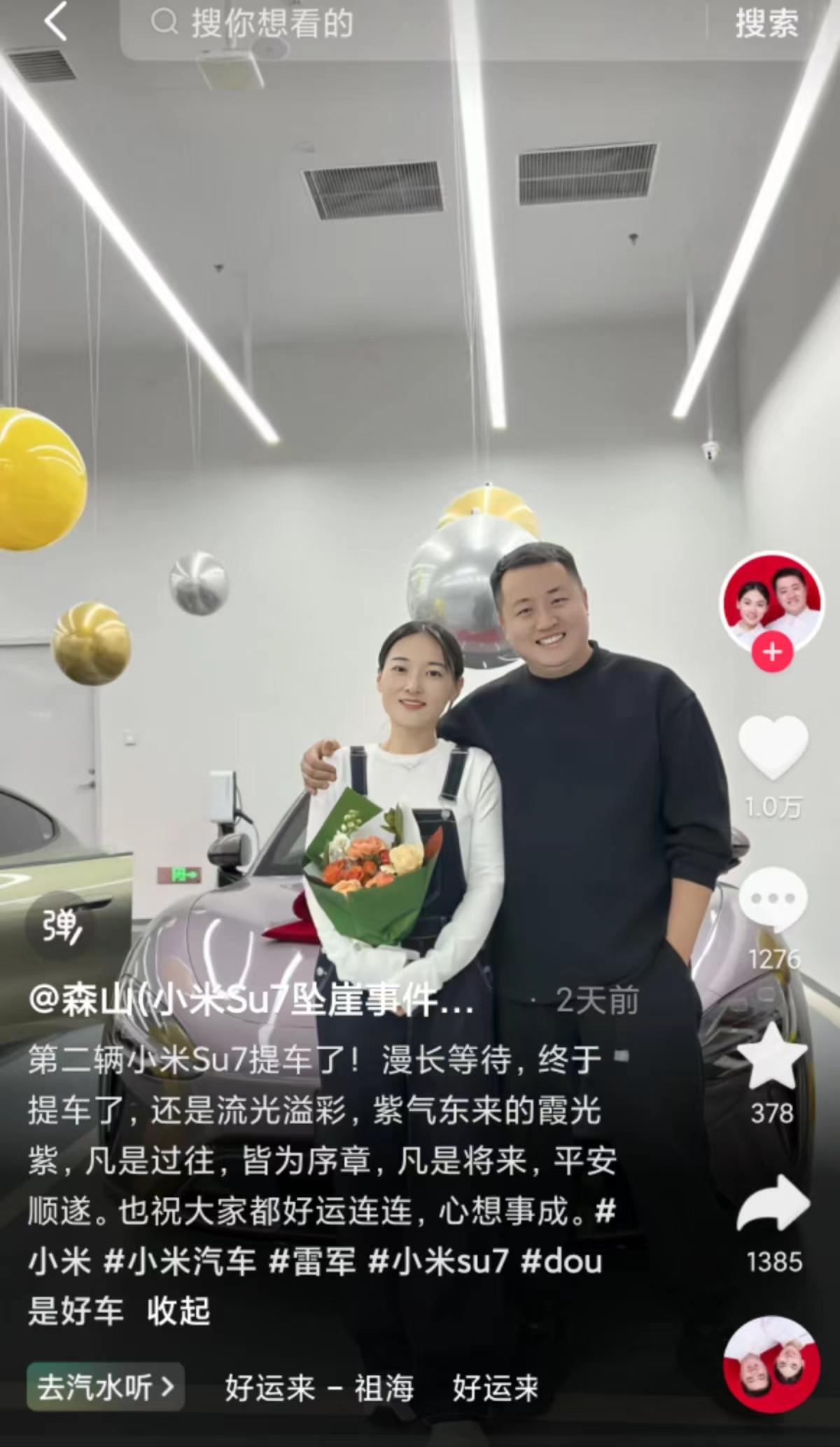Open the comments bubble
The image size is (840, 1447).
pyautogui.click(x=773, y=899)
